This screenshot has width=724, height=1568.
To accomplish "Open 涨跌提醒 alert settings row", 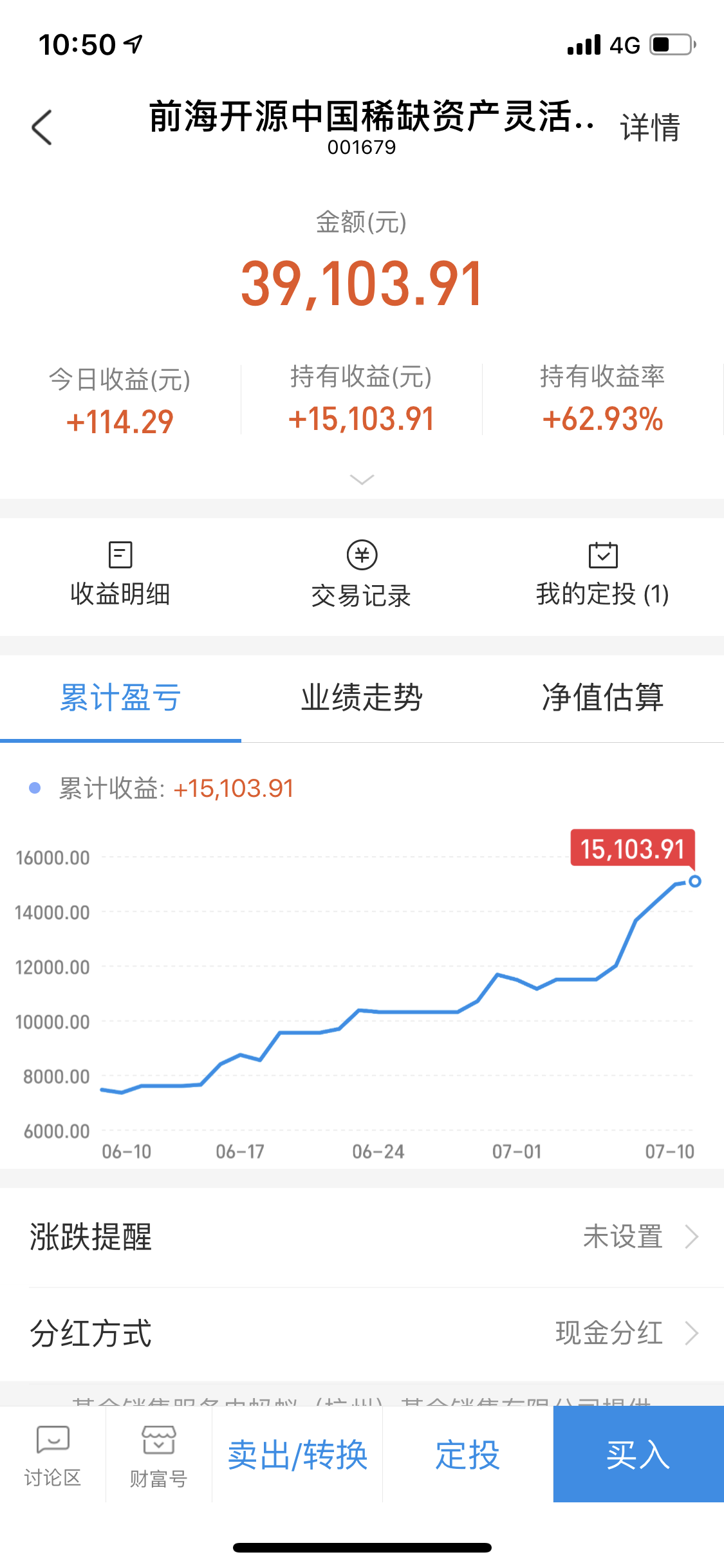I will coord(362,1237).
